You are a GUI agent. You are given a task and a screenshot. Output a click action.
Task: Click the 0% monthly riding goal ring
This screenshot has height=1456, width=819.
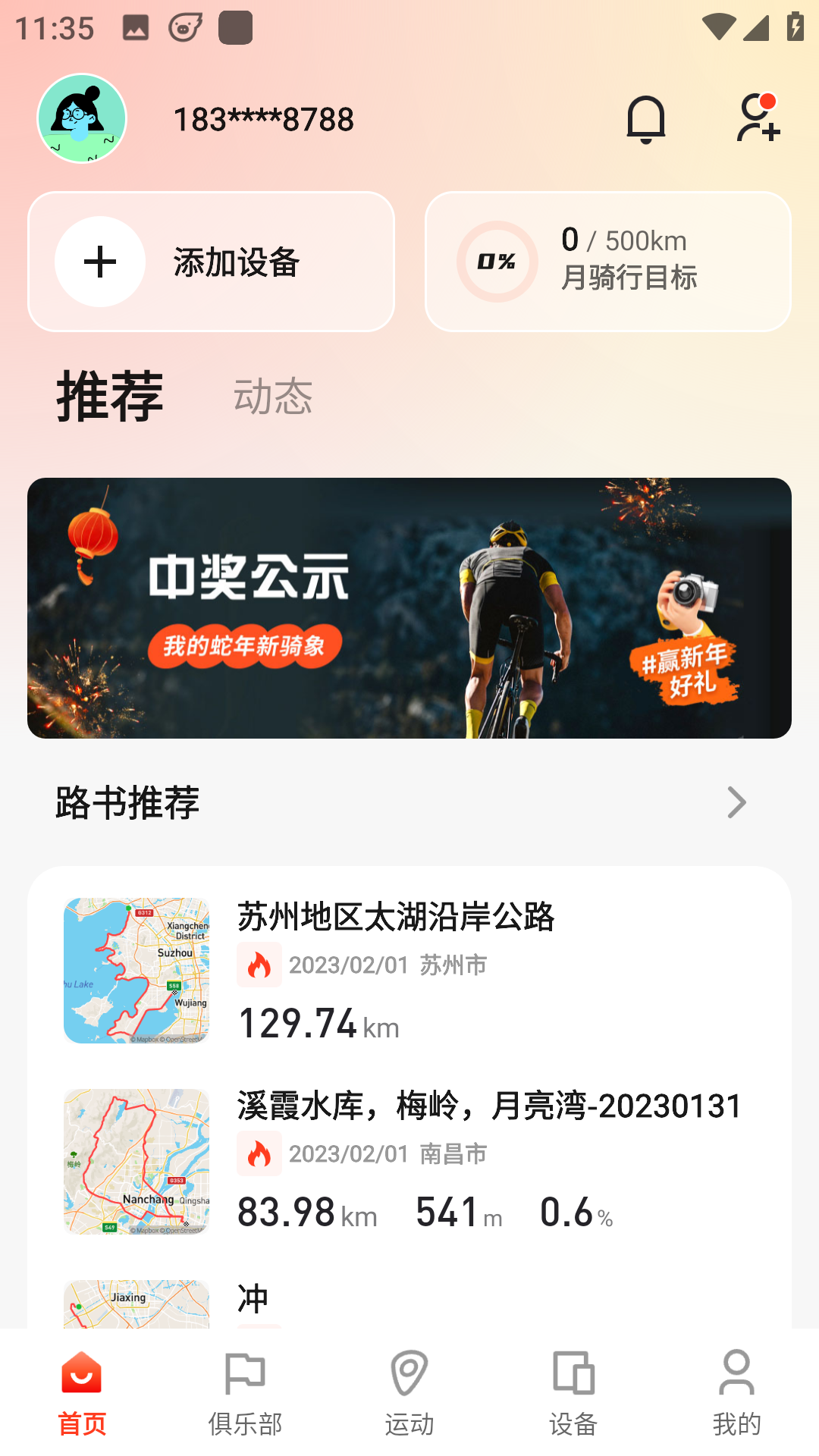tap(497, 261)
